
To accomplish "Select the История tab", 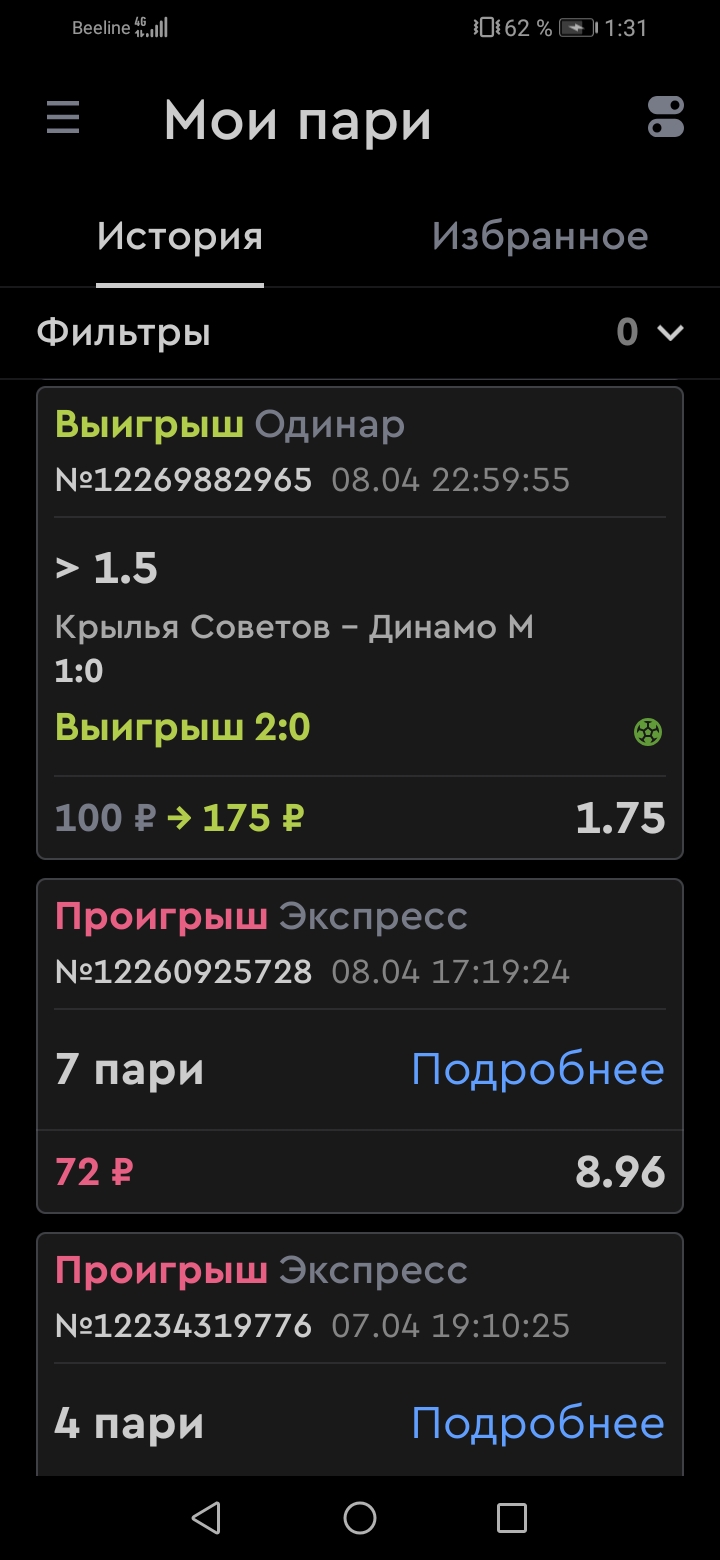I will pos(180,237).
